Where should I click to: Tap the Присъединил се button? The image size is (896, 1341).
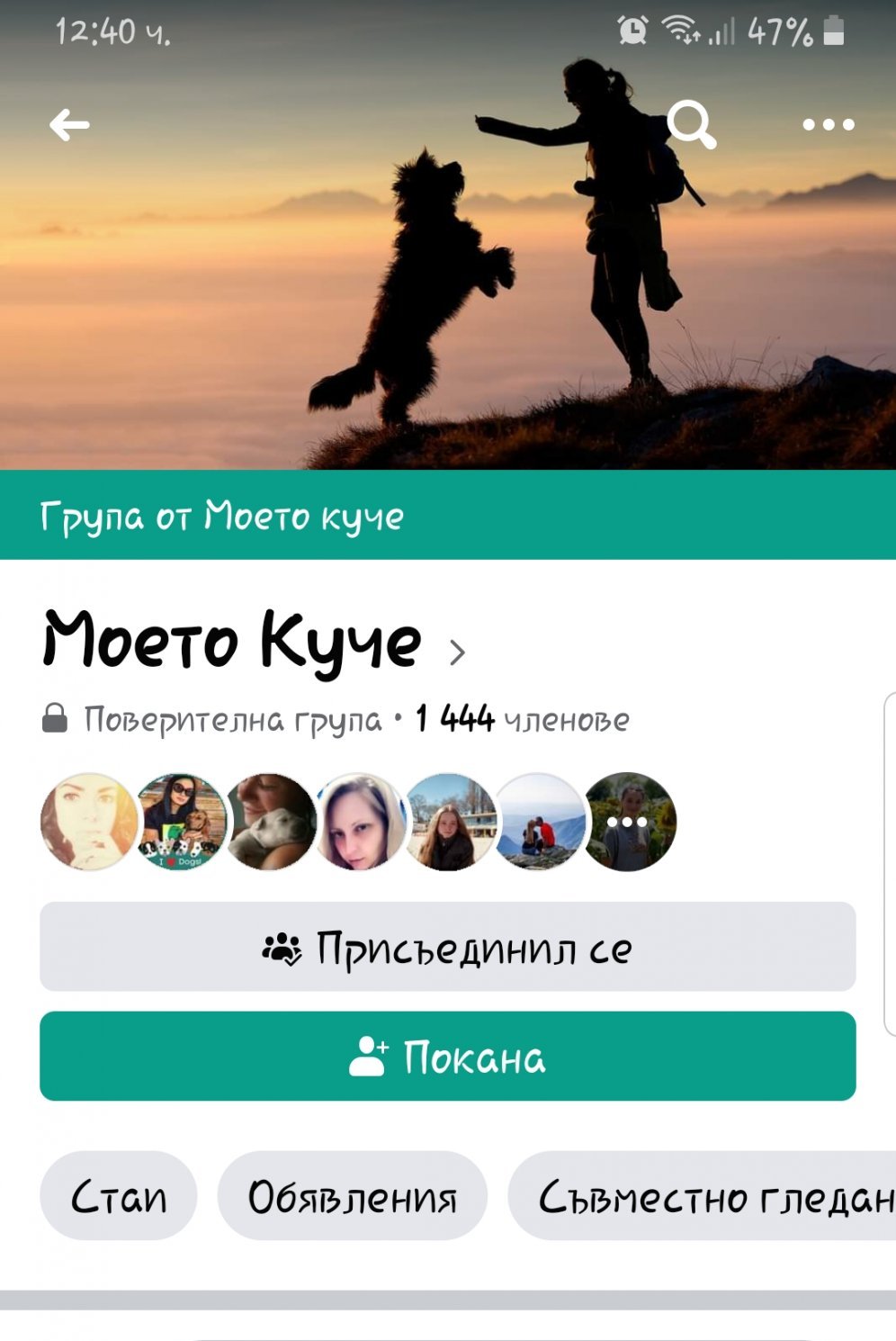pos(448,947)
